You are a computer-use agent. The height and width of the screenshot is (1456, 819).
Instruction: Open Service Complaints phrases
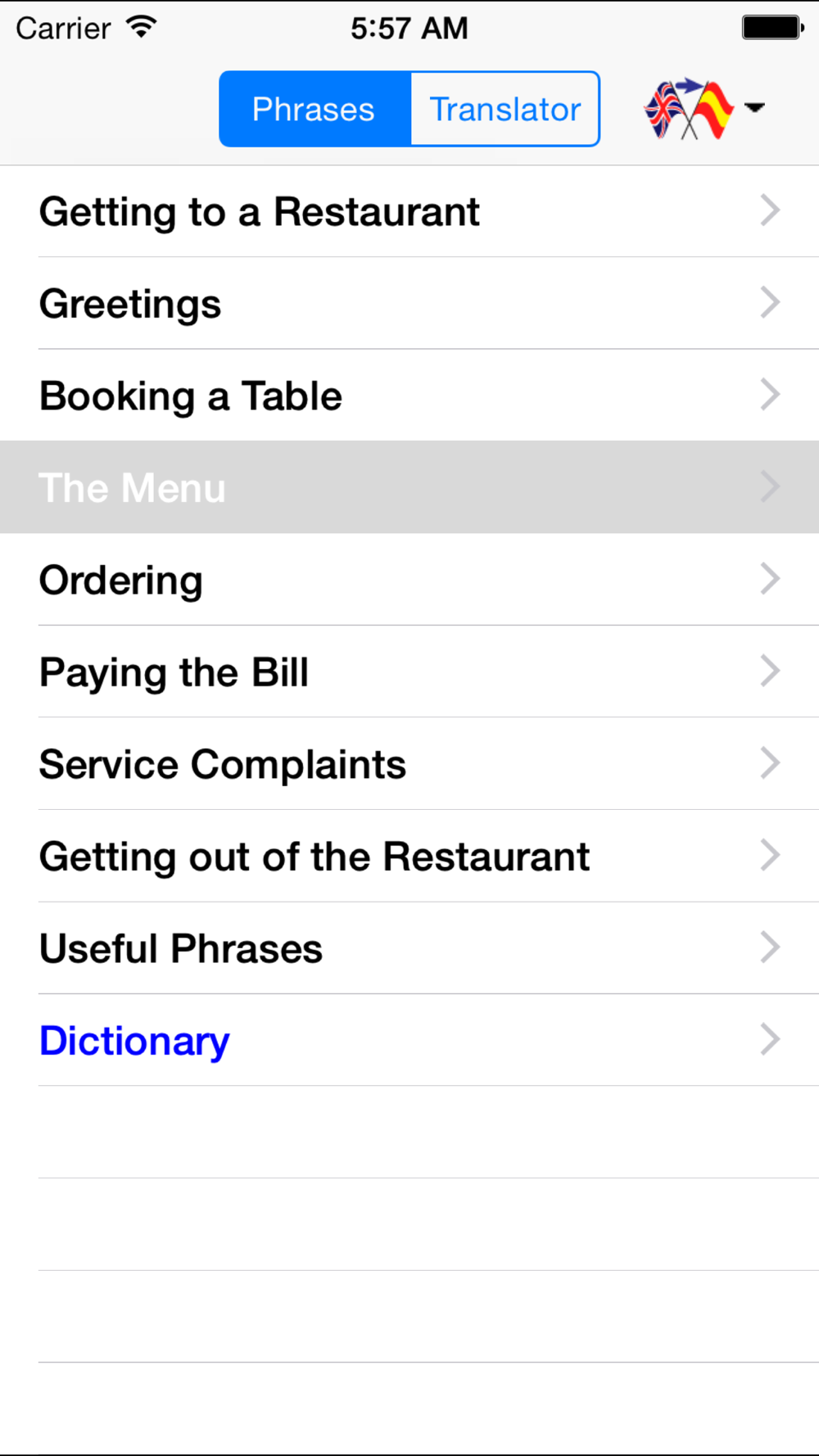[x=409, y=764]
